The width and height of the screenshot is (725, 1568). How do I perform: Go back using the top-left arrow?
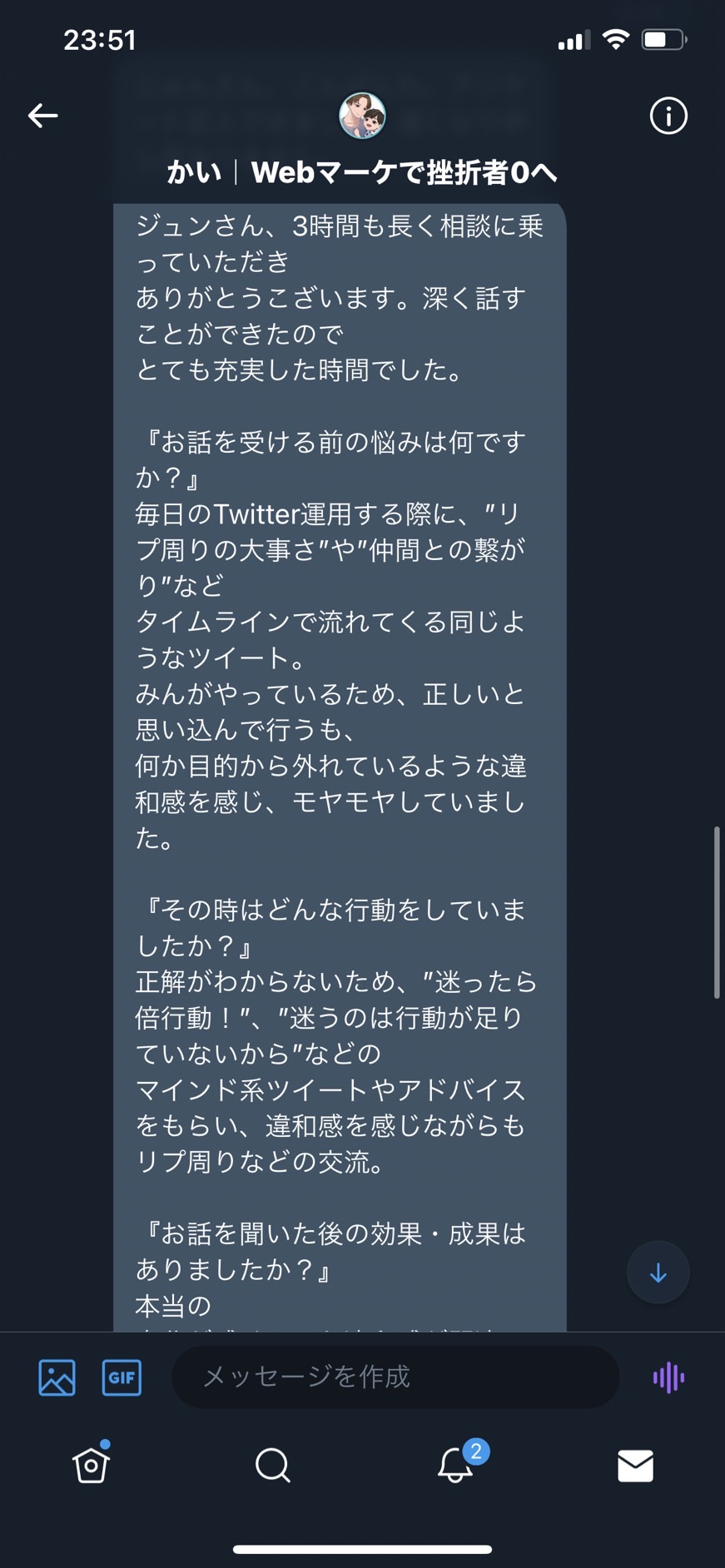click(x=42, y=116)
